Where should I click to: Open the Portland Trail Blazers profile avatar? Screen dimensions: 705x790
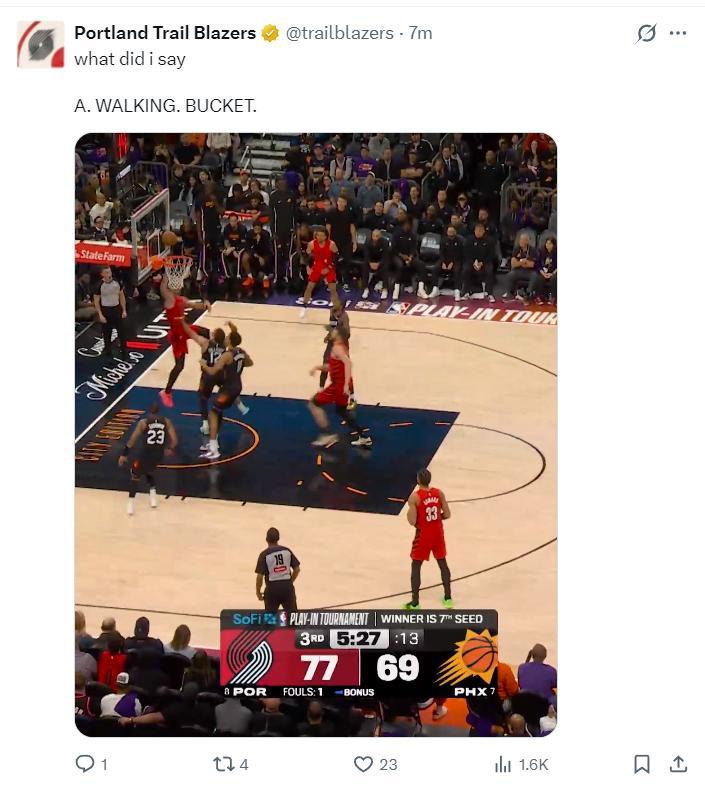41,44
